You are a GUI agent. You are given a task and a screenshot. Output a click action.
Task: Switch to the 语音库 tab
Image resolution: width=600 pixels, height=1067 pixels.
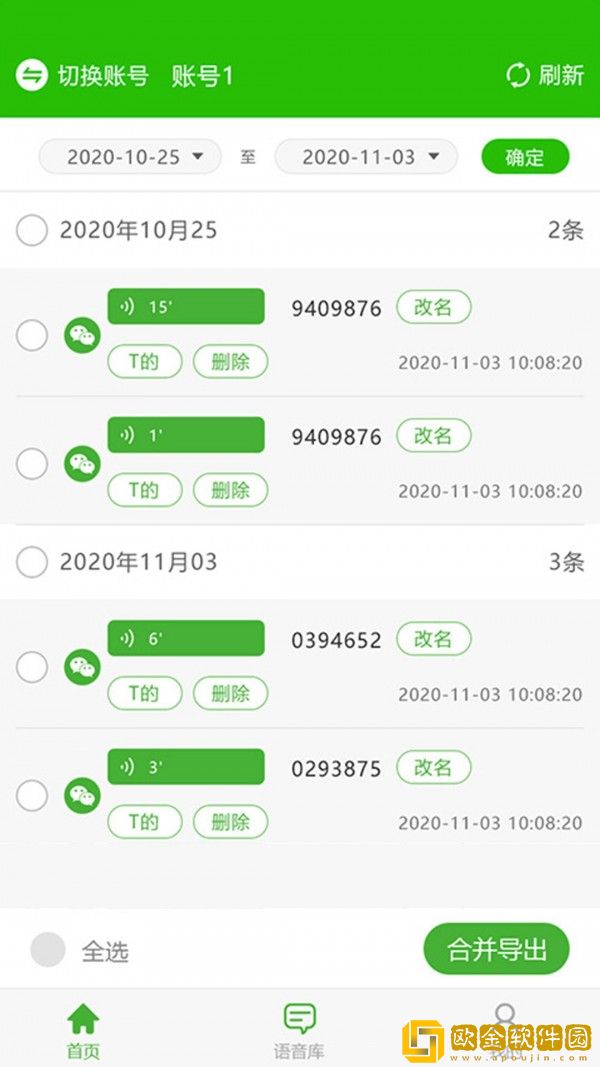(299, 1031)
